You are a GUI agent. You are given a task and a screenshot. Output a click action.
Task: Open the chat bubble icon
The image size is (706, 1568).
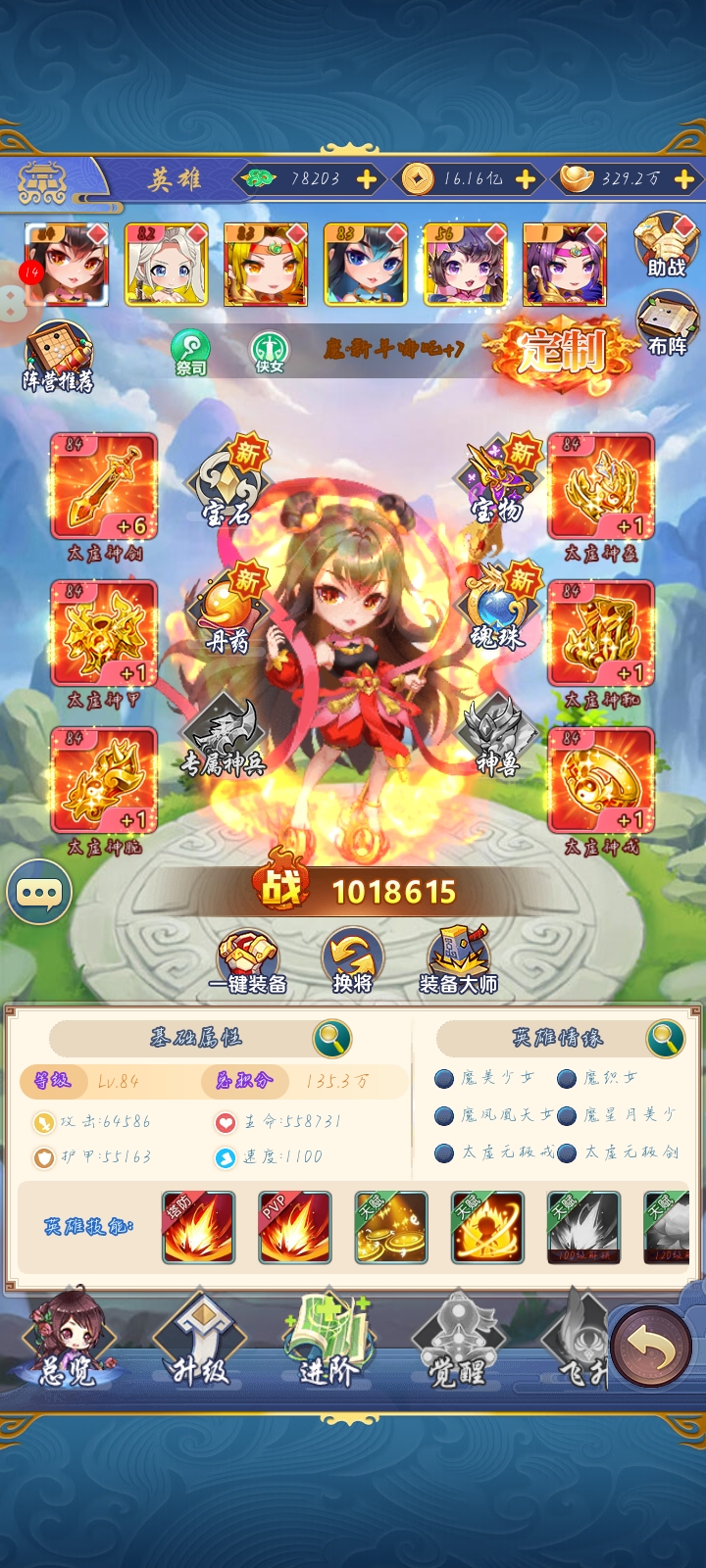point(39,893)
